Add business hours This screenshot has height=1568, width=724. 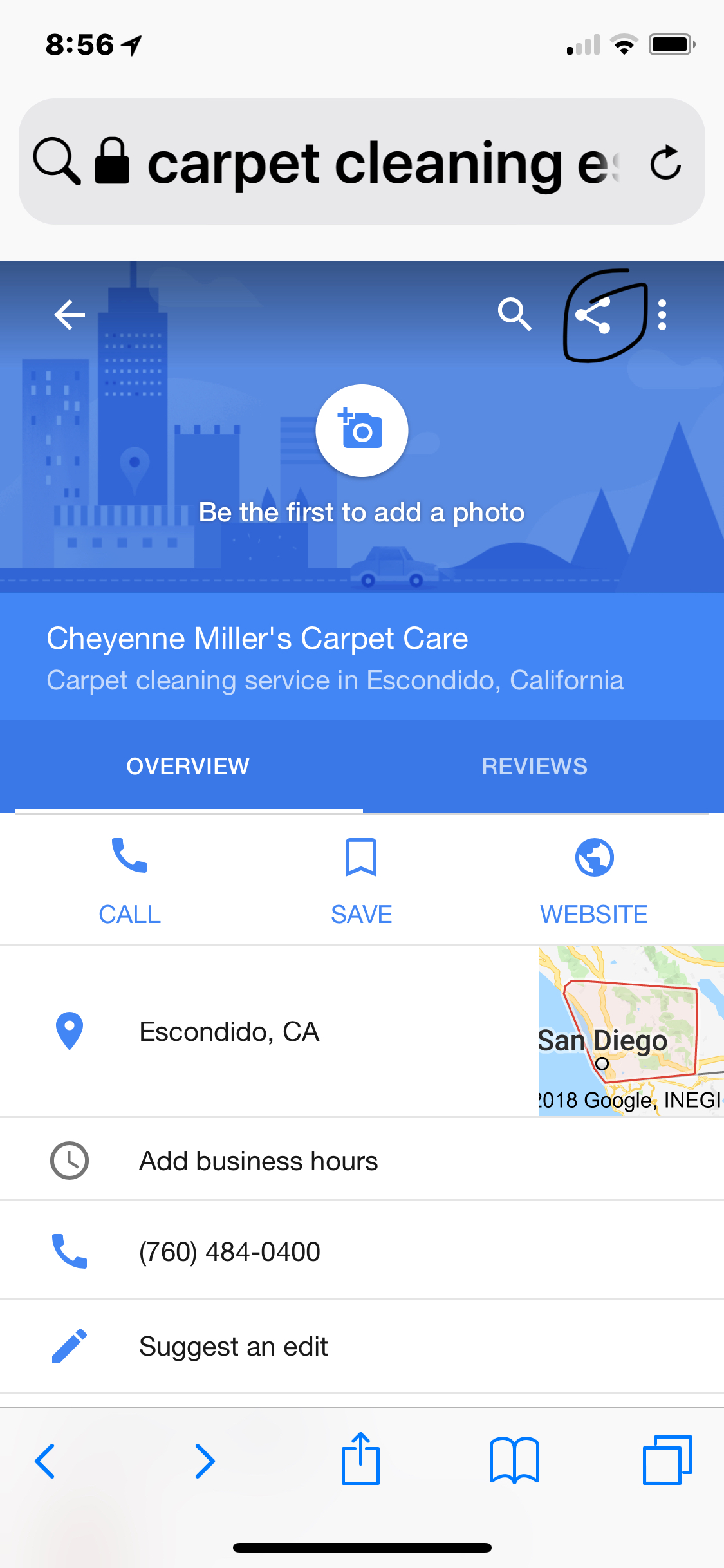click(258, 1161)
